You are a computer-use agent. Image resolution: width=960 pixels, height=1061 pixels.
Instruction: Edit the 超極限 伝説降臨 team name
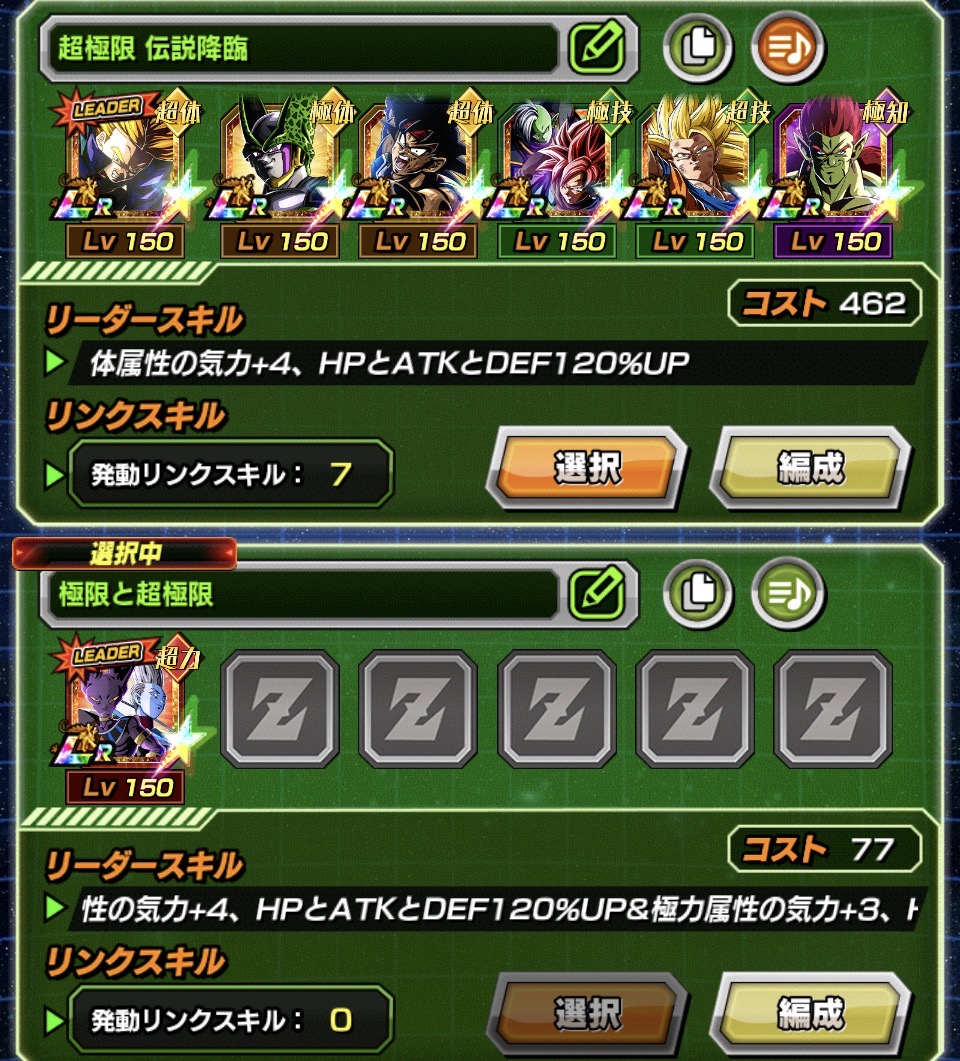coord(598,48)
